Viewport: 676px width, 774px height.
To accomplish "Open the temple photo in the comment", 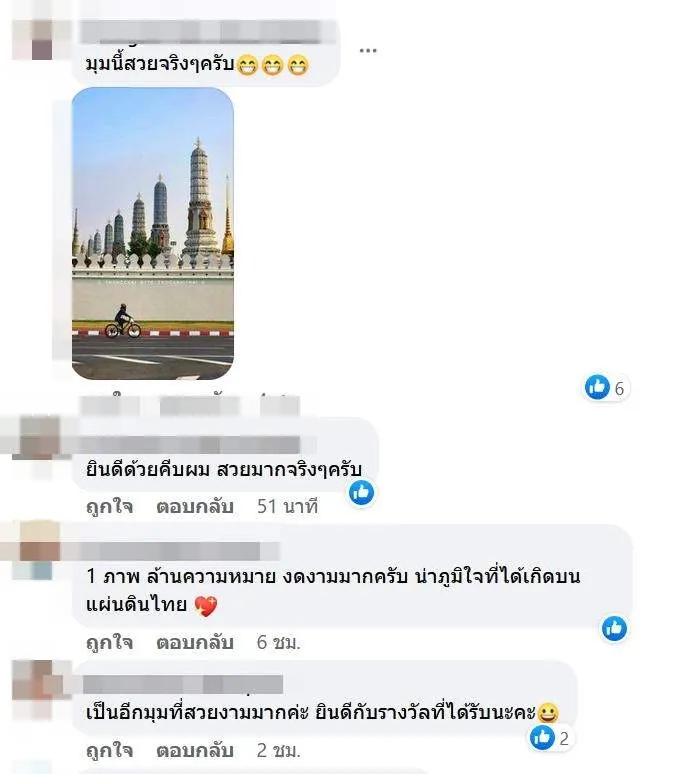I will point(152,233).
